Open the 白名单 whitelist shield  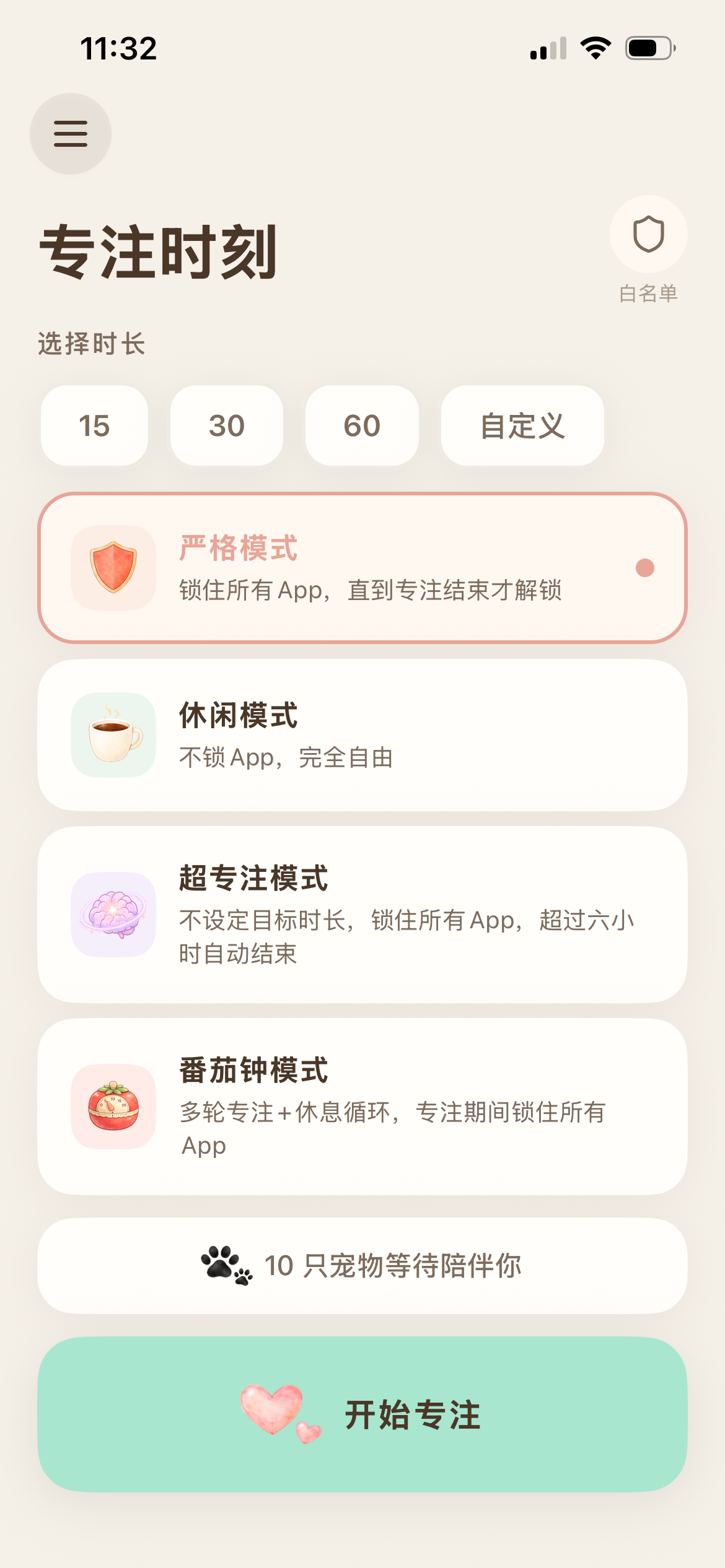[x=648, y=235]
